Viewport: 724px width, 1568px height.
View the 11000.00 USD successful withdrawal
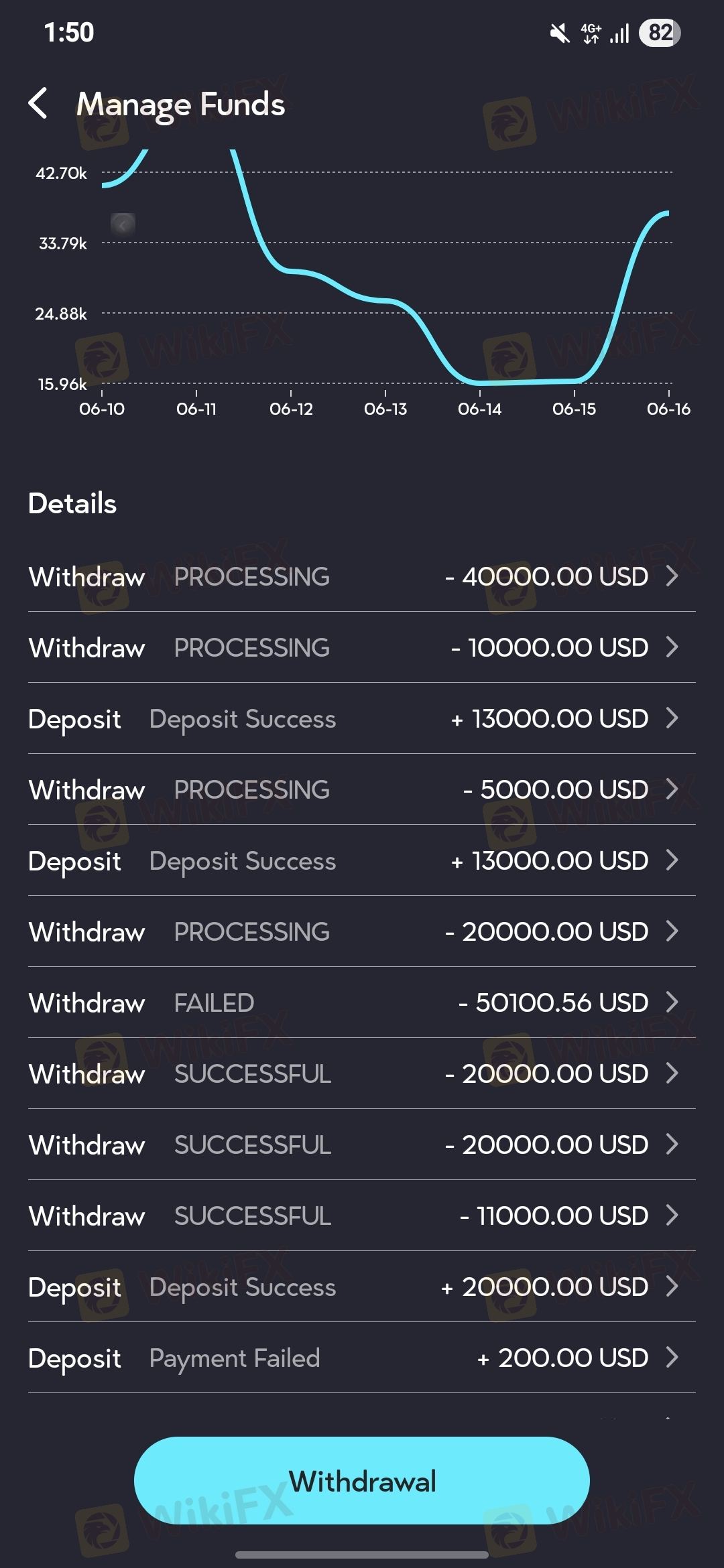point(362,1216)
